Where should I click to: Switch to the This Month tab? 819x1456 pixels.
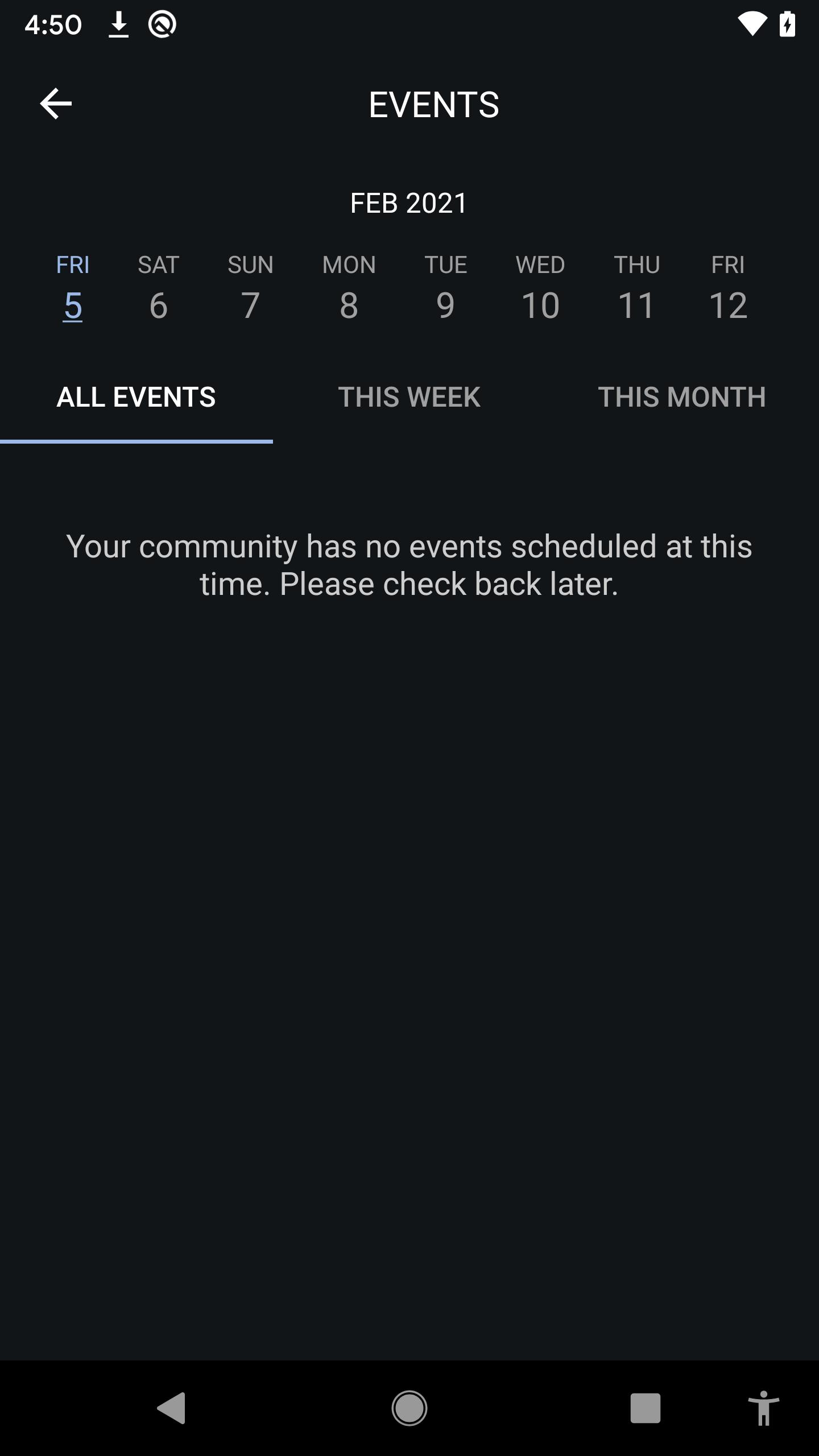click(682, 397)
